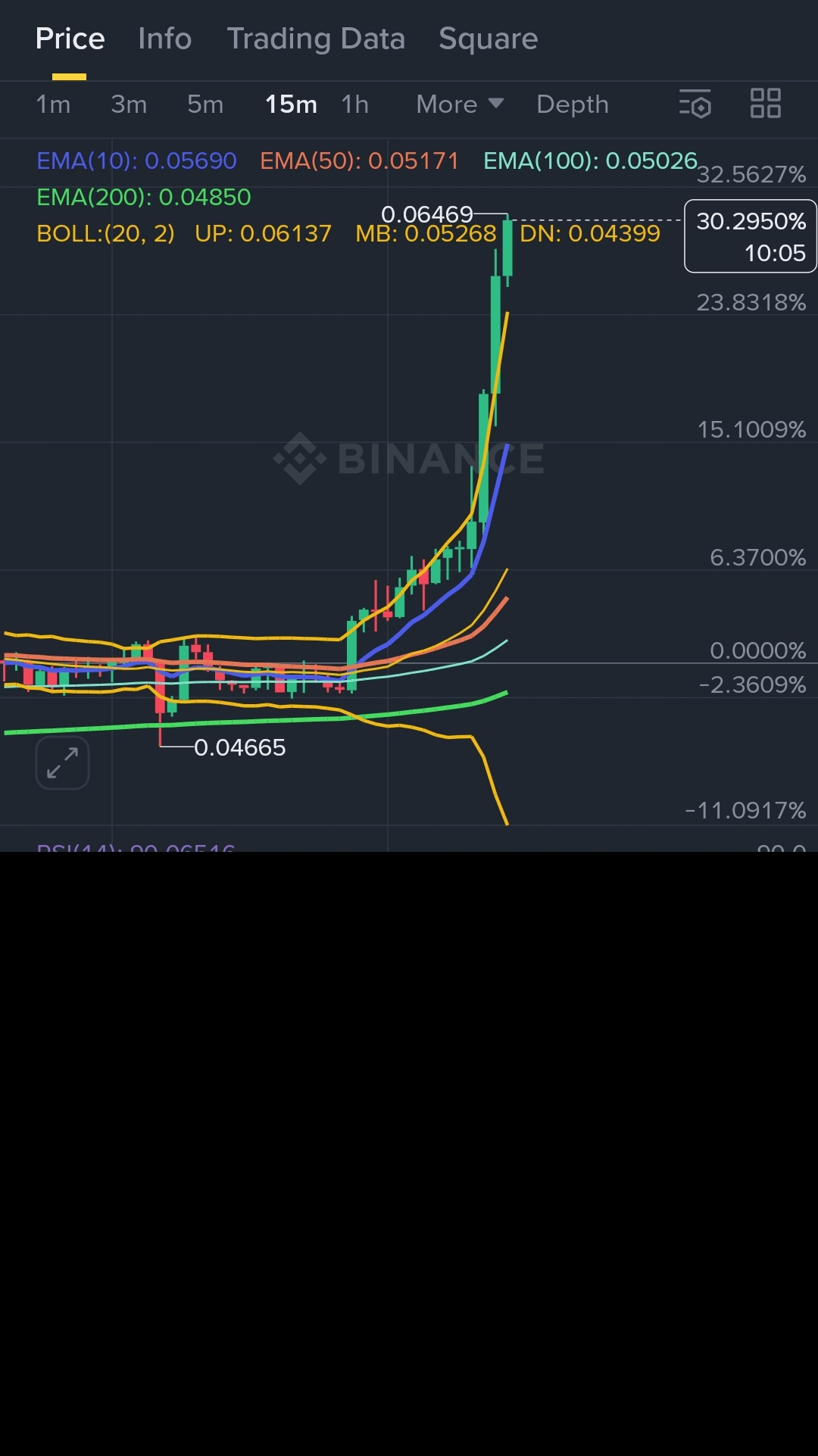The height and width of the screenshot is (1456, 818).
Task: Select the 1m chart interval
Action: [x=53, y=104]
